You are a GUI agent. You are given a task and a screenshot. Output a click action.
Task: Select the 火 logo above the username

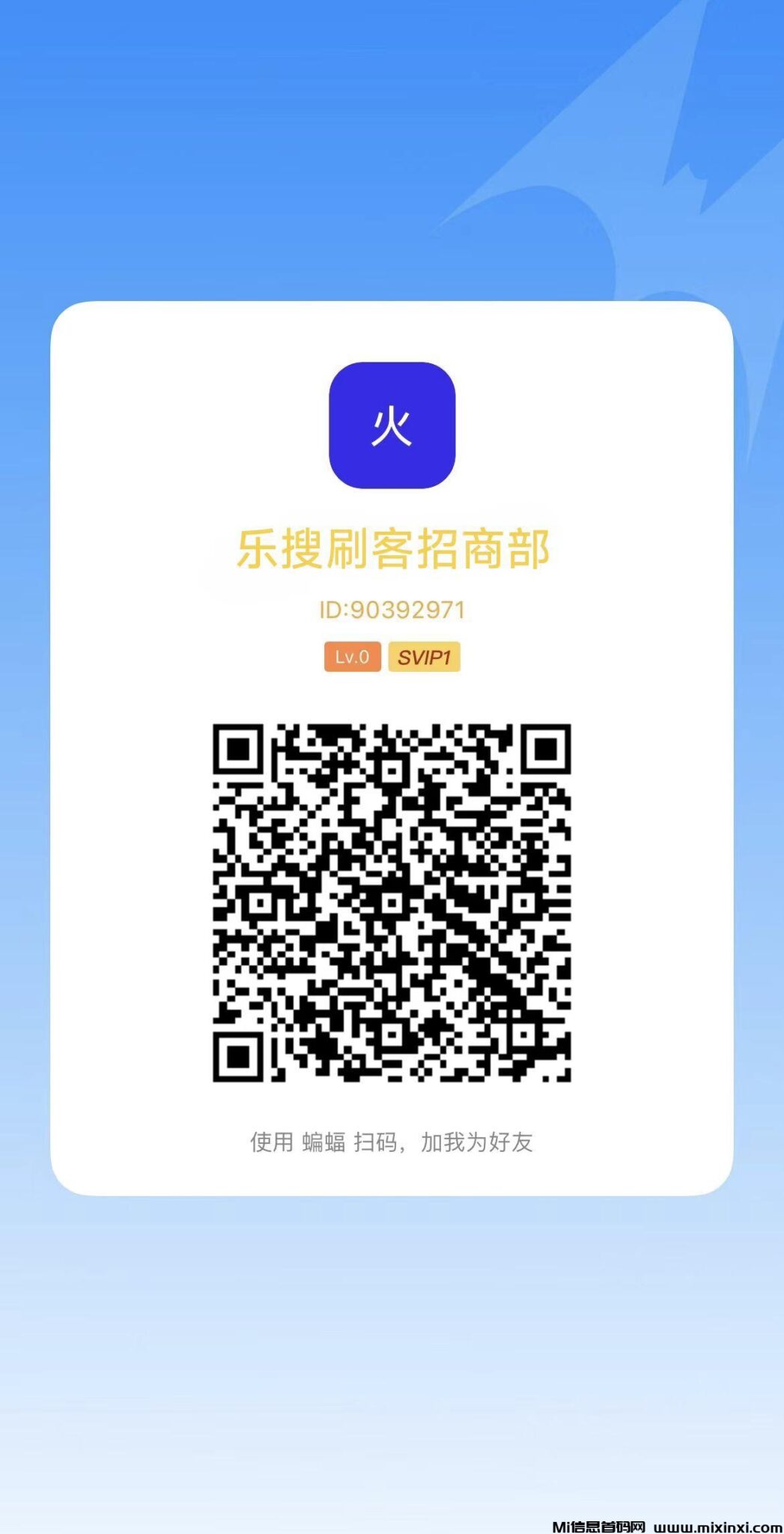tap(392, 425)
